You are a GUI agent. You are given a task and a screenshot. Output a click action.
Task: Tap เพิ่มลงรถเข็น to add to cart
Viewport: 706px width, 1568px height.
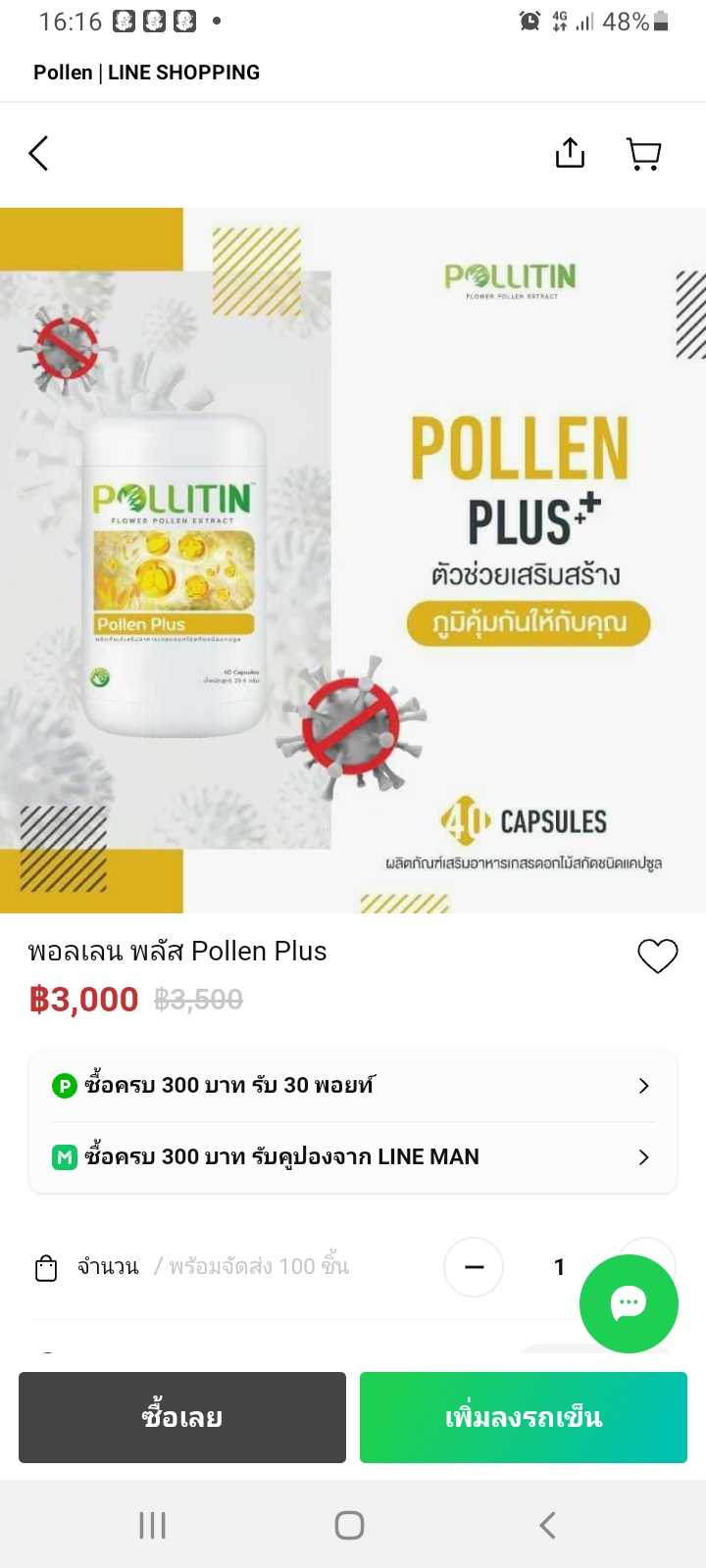523,1417
